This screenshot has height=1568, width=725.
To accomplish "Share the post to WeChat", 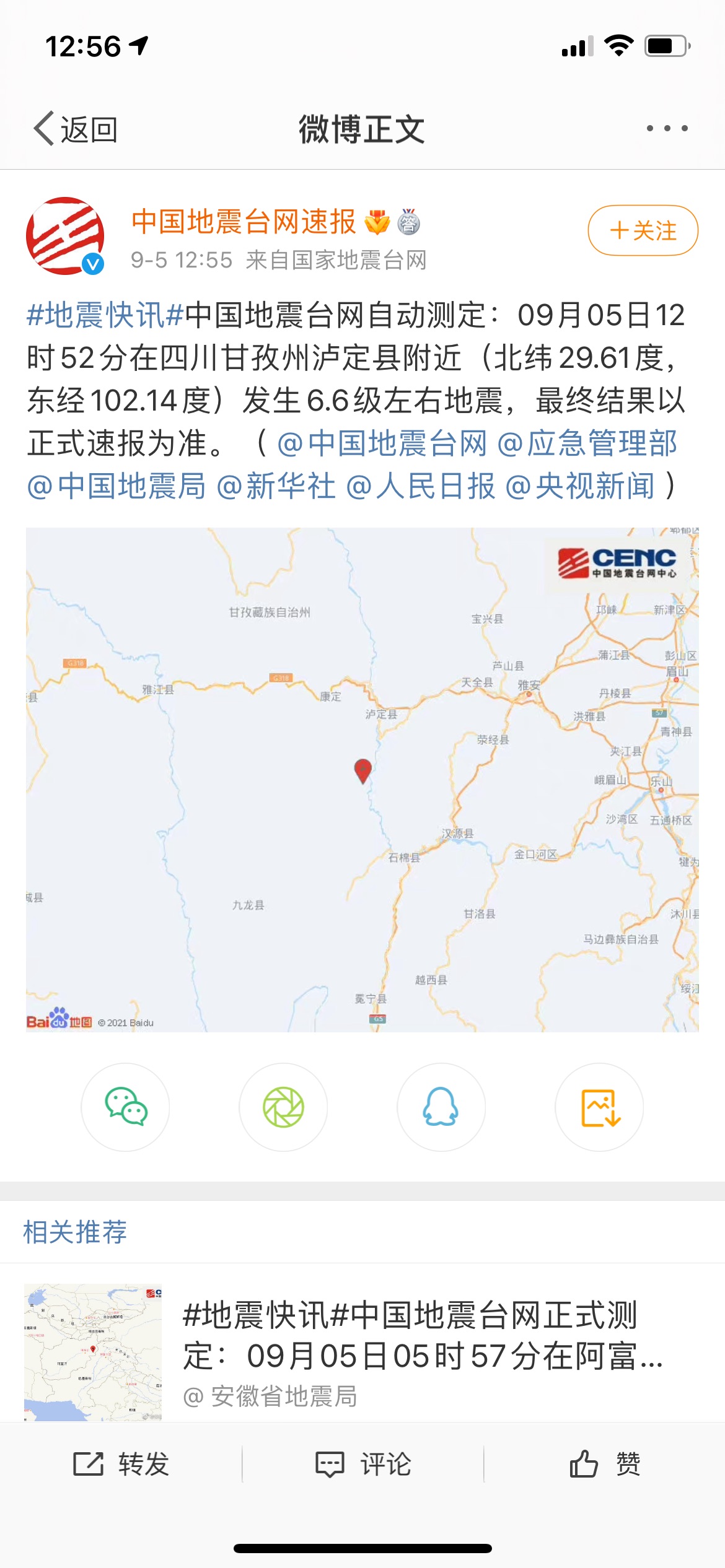I will (126, 1107).
